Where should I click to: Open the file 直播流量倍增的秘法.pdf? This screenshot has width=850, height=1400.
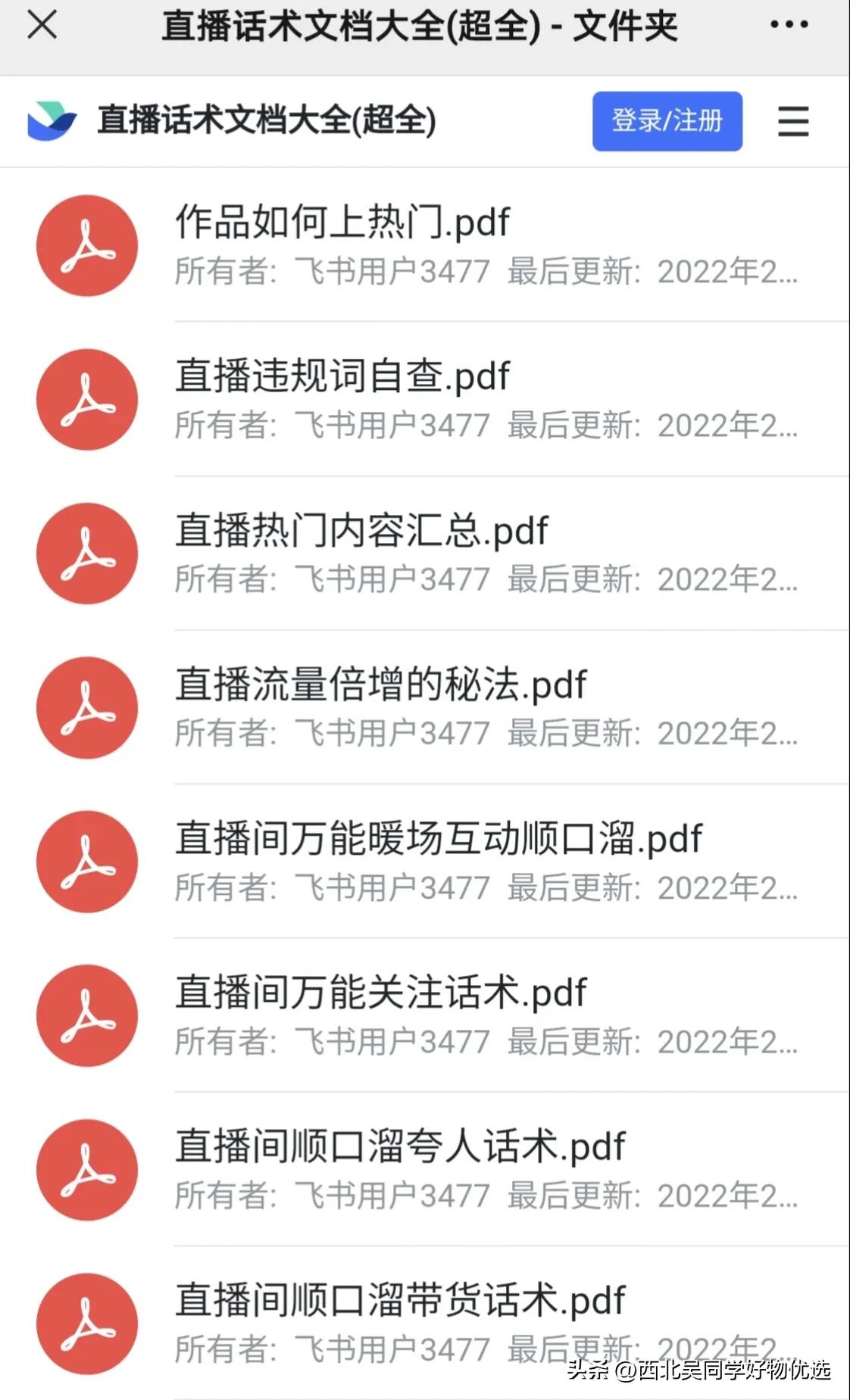[x=381, y=684]
